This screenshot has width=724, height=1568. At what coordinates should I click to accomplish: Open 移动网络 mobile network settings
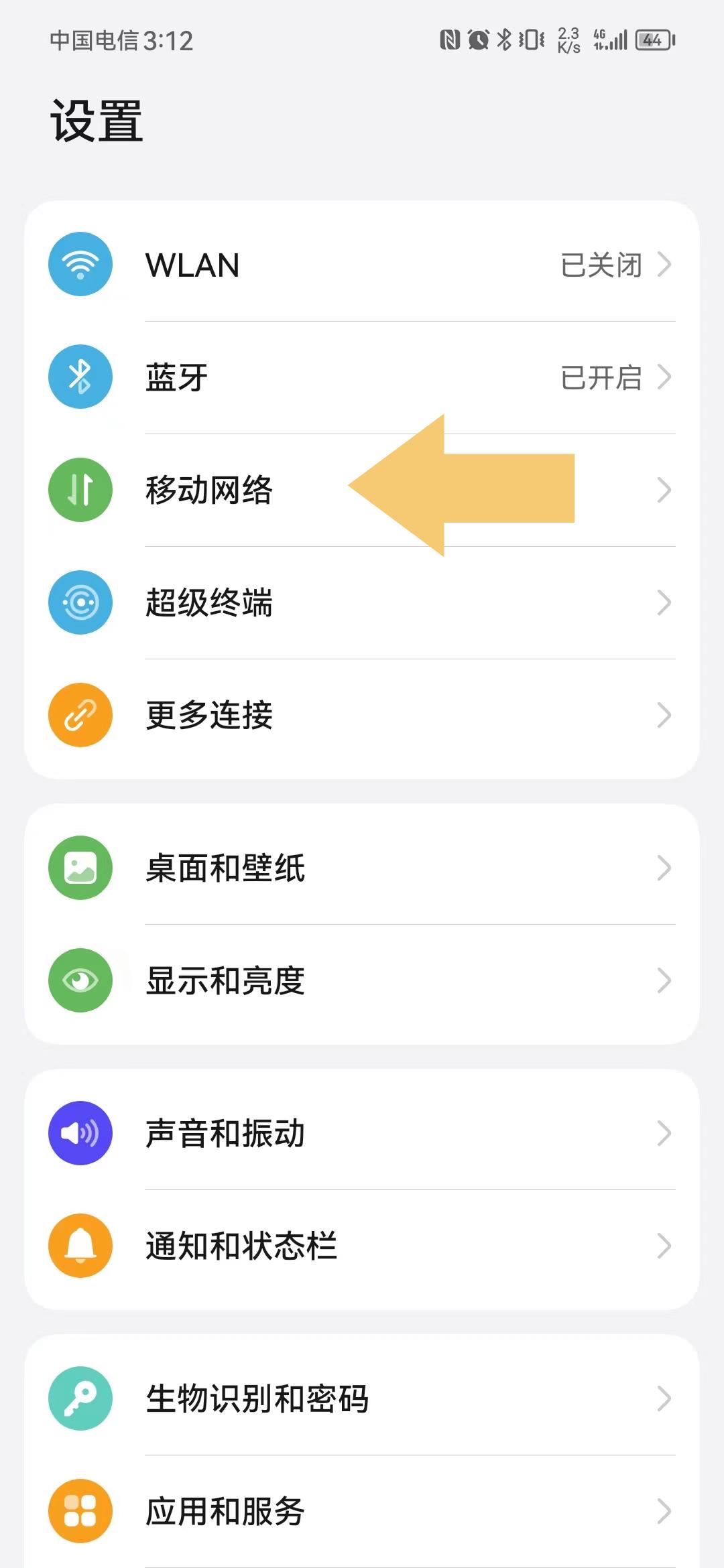pyautogui.click(x=209, y=490)
